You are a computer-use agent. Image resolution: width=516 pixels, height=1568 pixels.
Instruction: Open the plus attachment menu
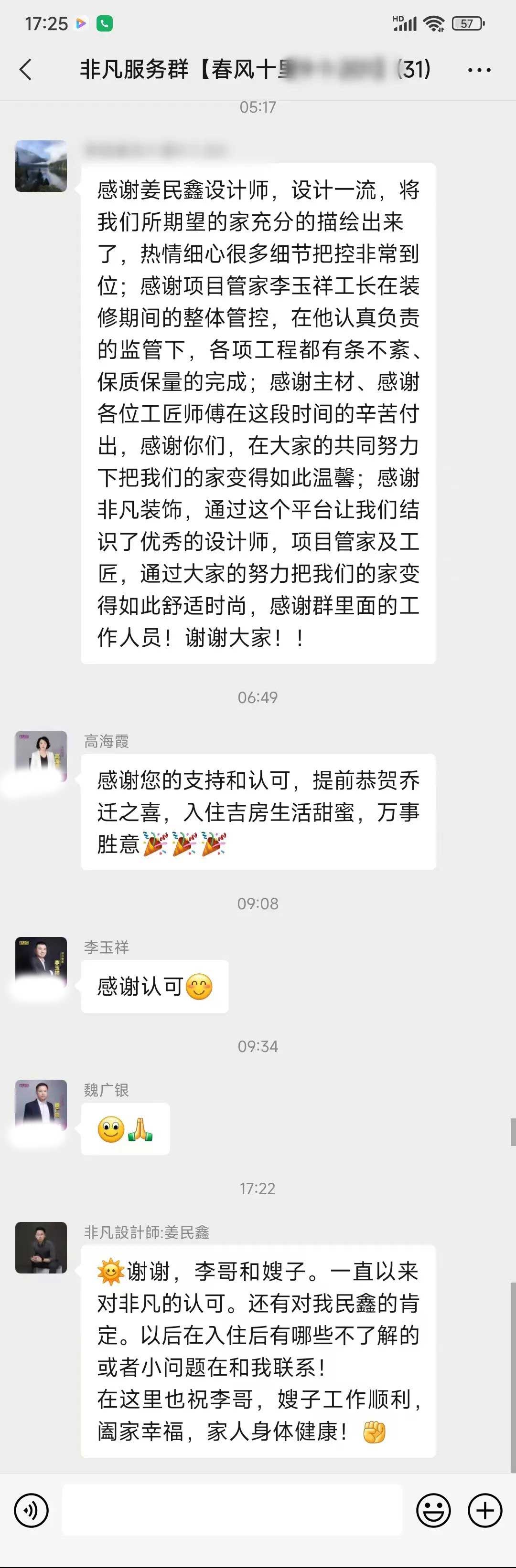485,1510
